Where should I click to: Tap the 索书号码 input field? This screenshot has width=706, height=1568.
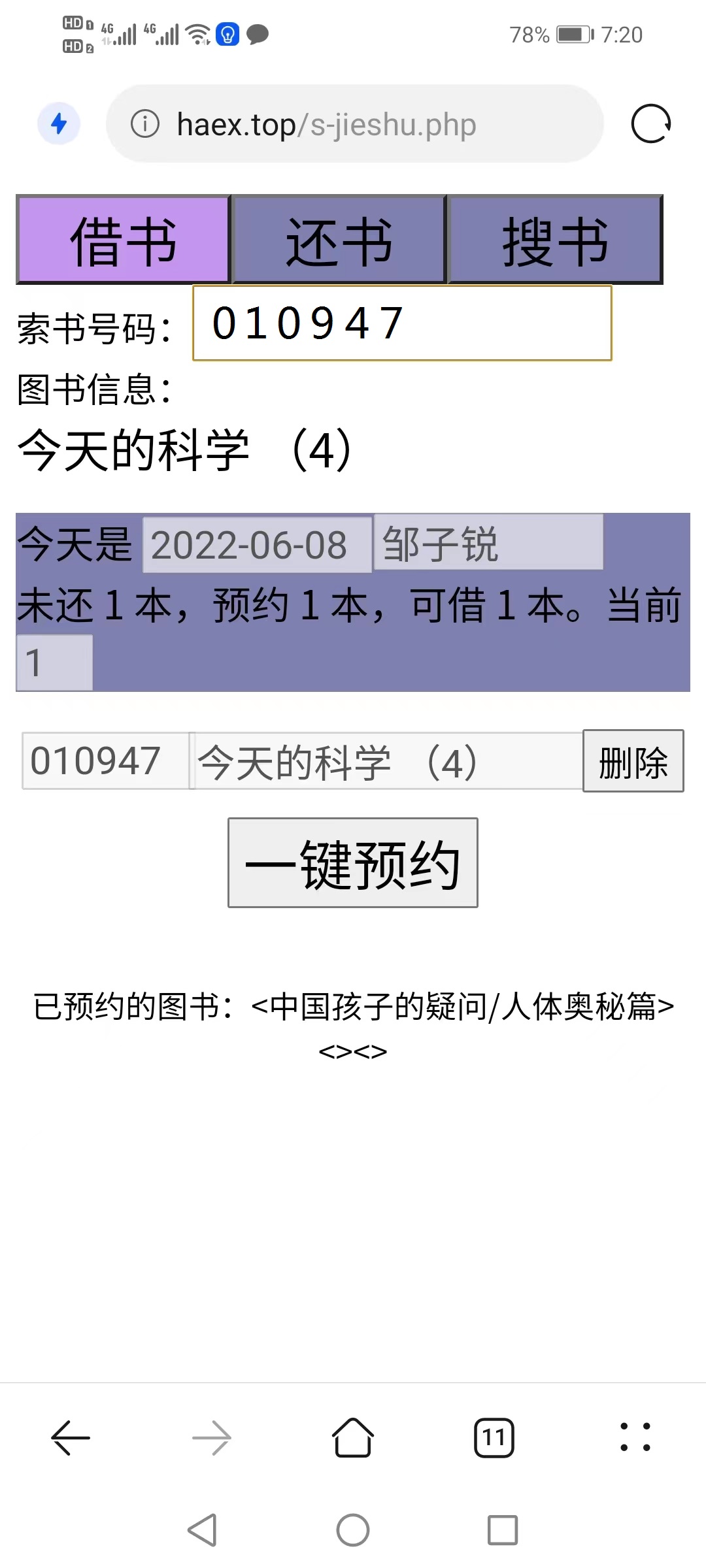pyautogui.click(x=402, y=323)
